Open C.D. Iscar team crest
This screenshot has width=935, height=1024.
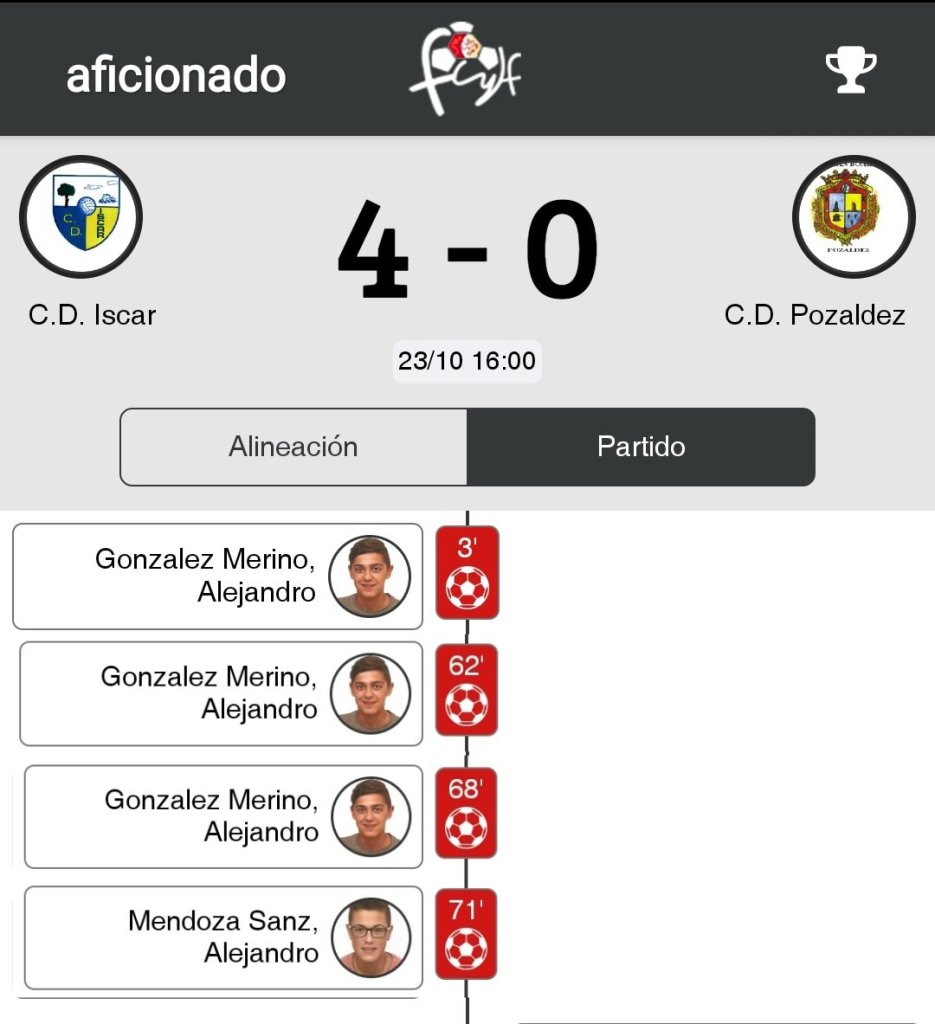(x=81, y=216)
